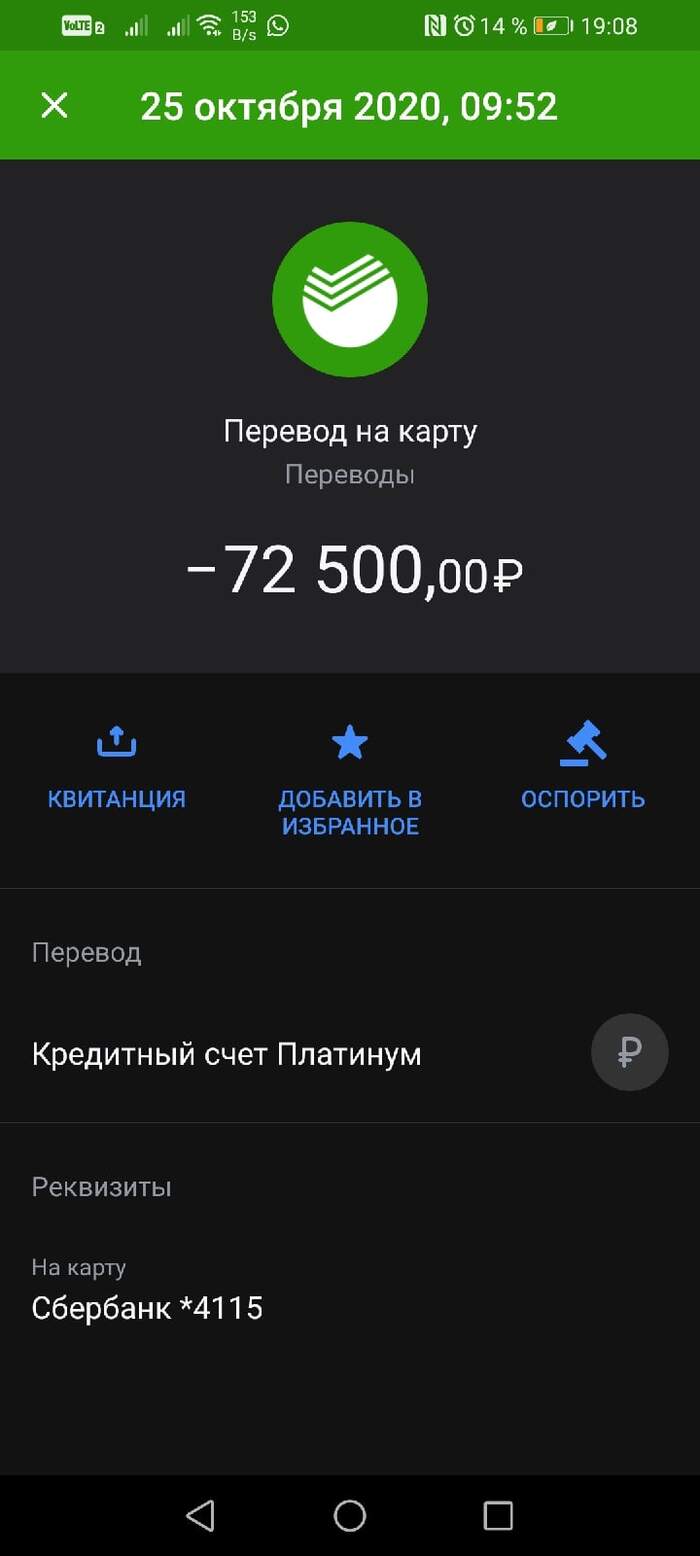Open Кредитный счет Платинум row
The height and width of the screenshot is (1556, 700).
click(300, 1054)
